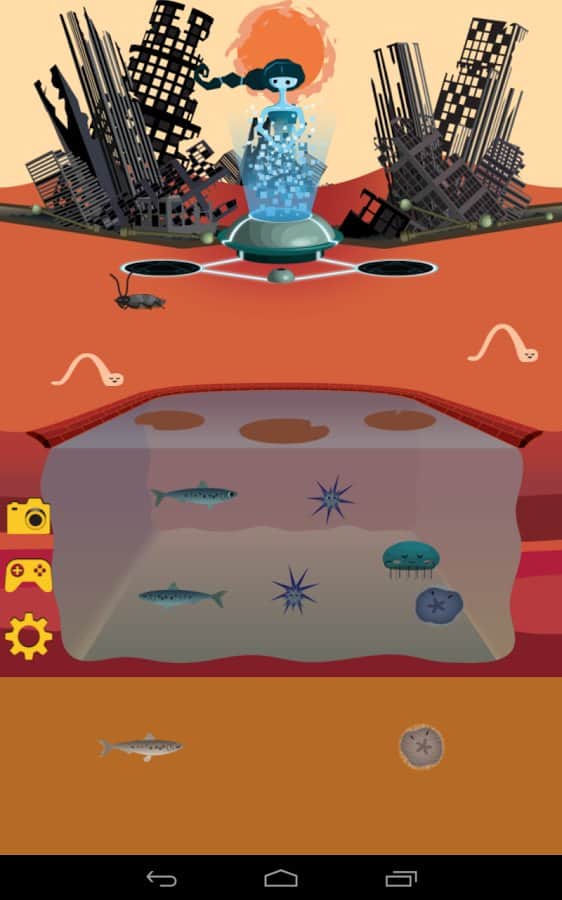Tap the teal jellyfish in the tank
The height and width of the screenshot is (900, 562).
[411, 558]
